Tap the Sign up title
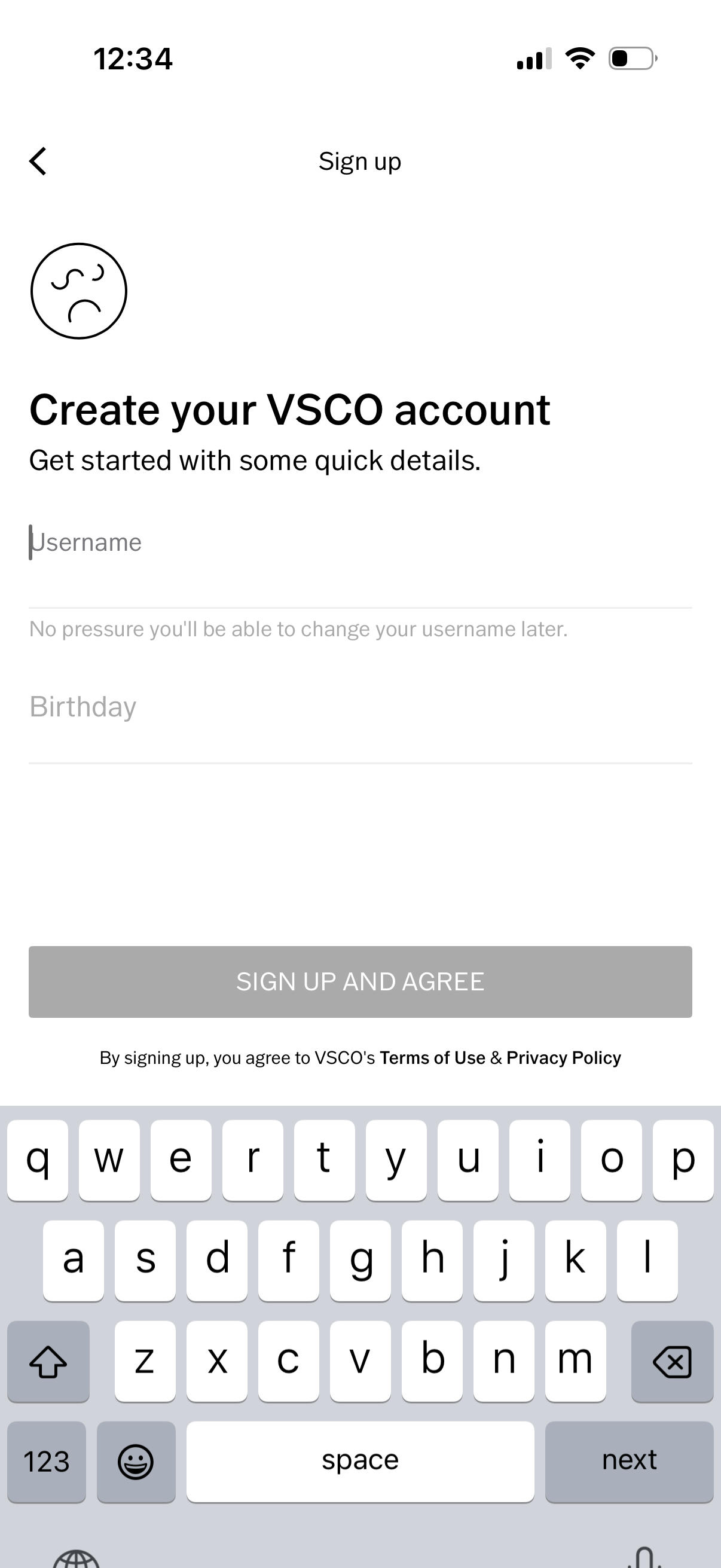721x1568 pixels. [x=360, y=161]
